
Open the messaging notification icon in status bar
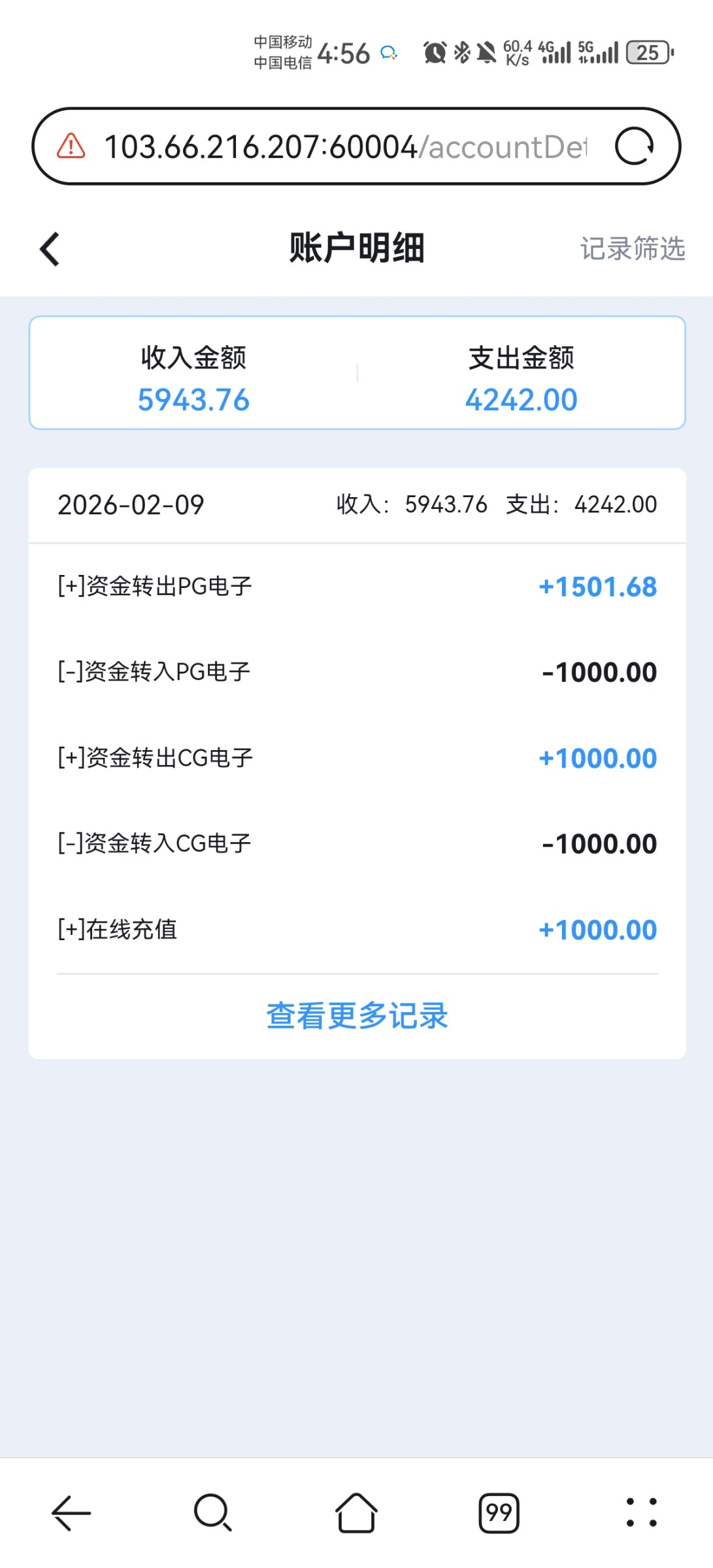(x=388, y=52)
